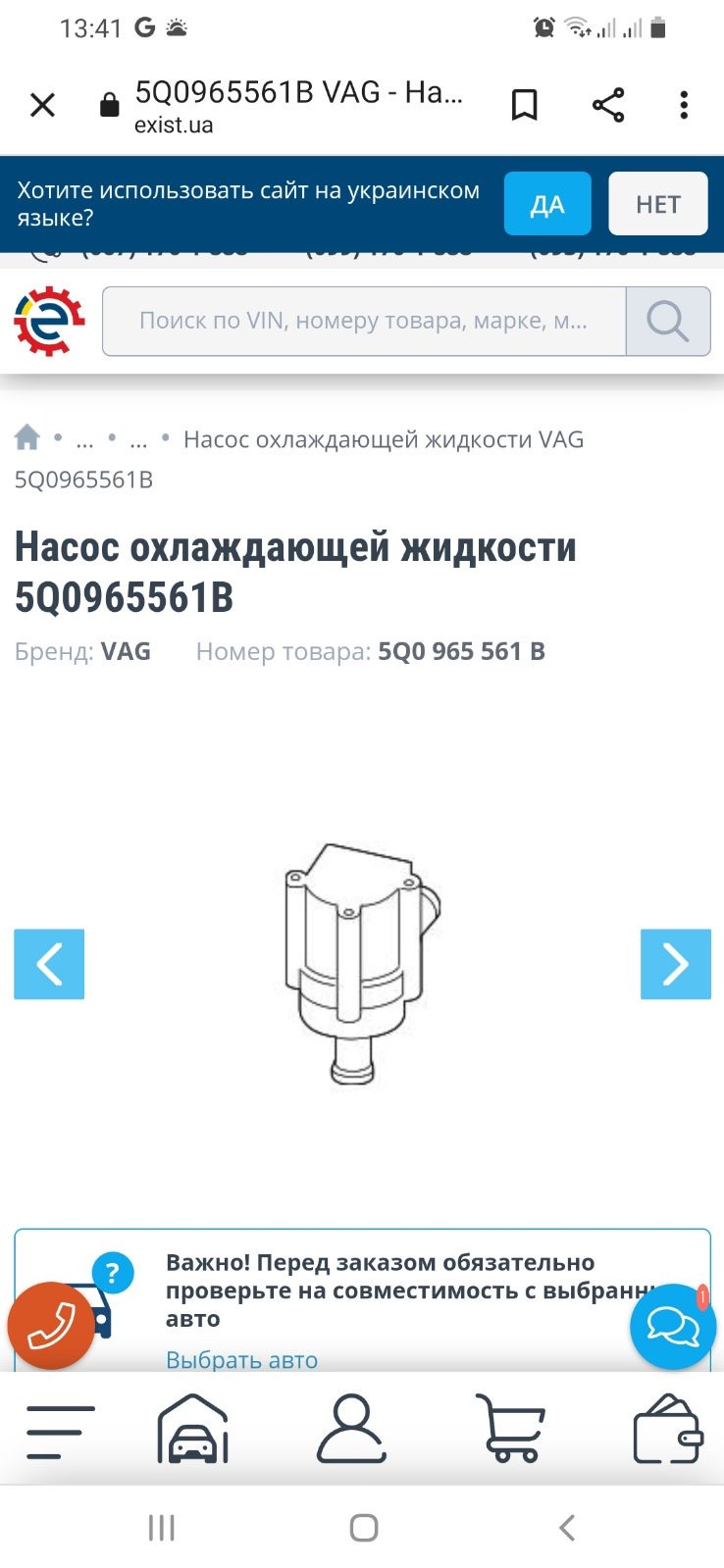Tap ДА to switch to Ukrainian
Viewport: 724px width, 1568px height.
tap(546, 204)
